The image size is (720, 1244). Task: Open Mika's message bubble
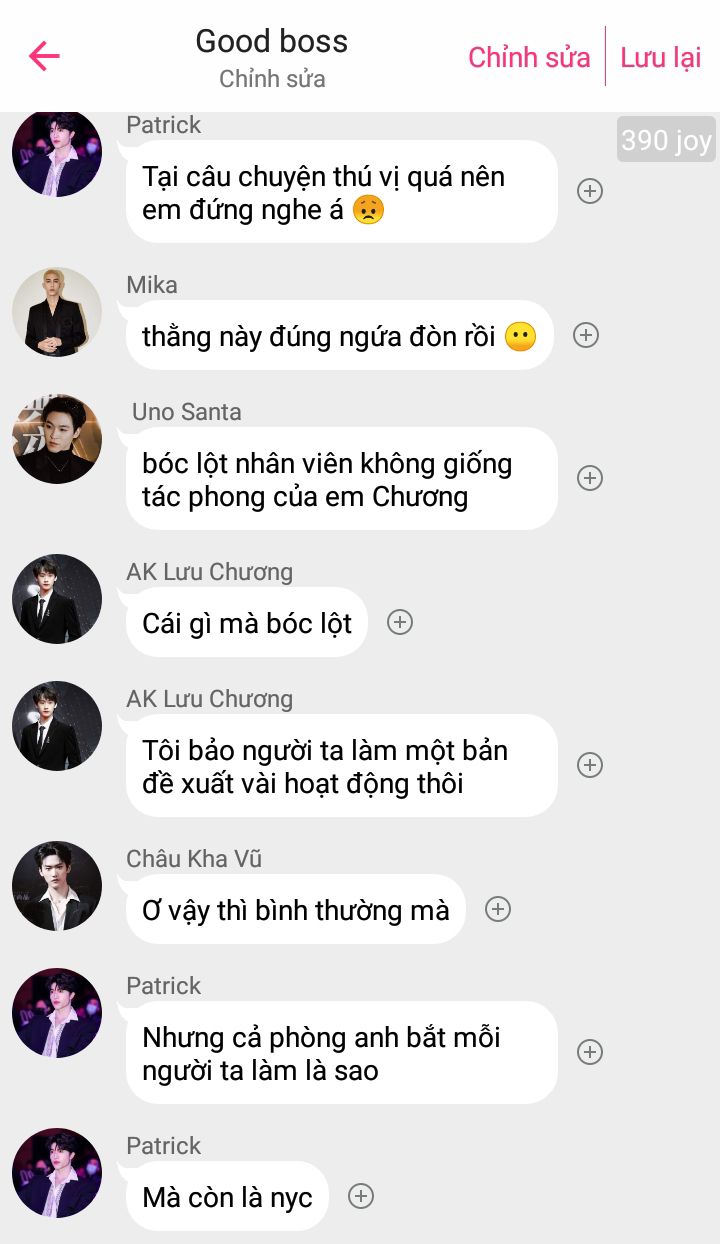coord(340,336)
